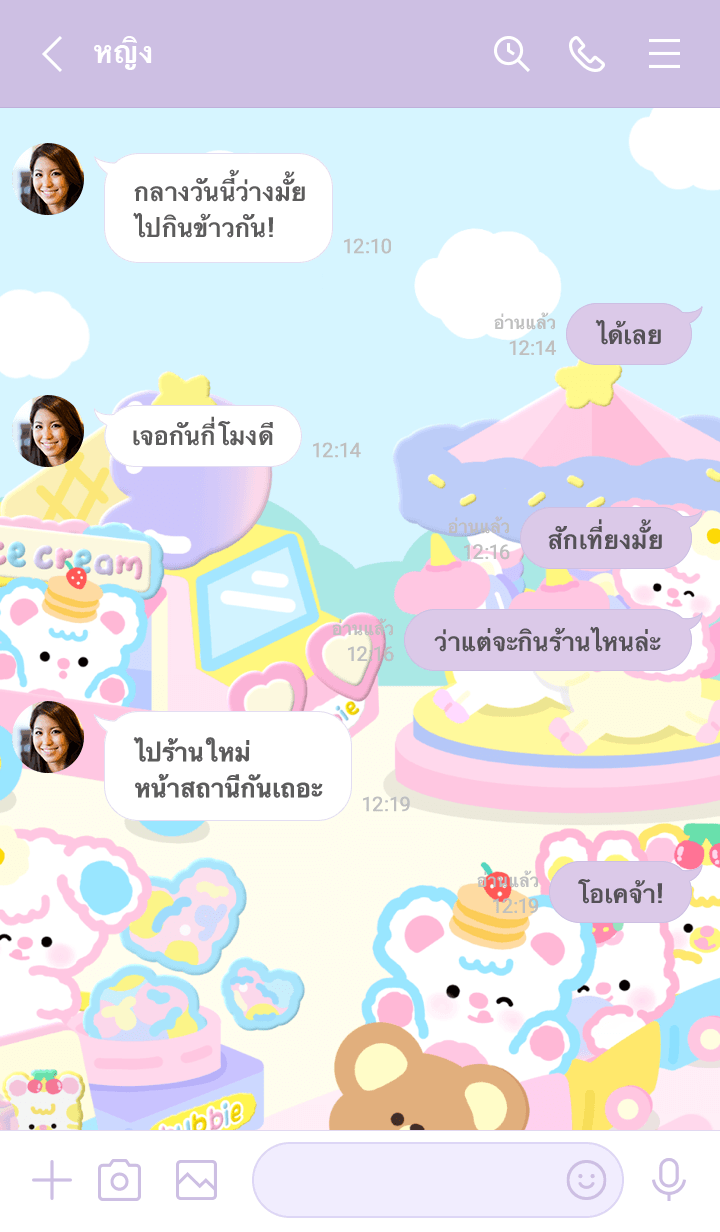Open the chat menu

(664, 54)
